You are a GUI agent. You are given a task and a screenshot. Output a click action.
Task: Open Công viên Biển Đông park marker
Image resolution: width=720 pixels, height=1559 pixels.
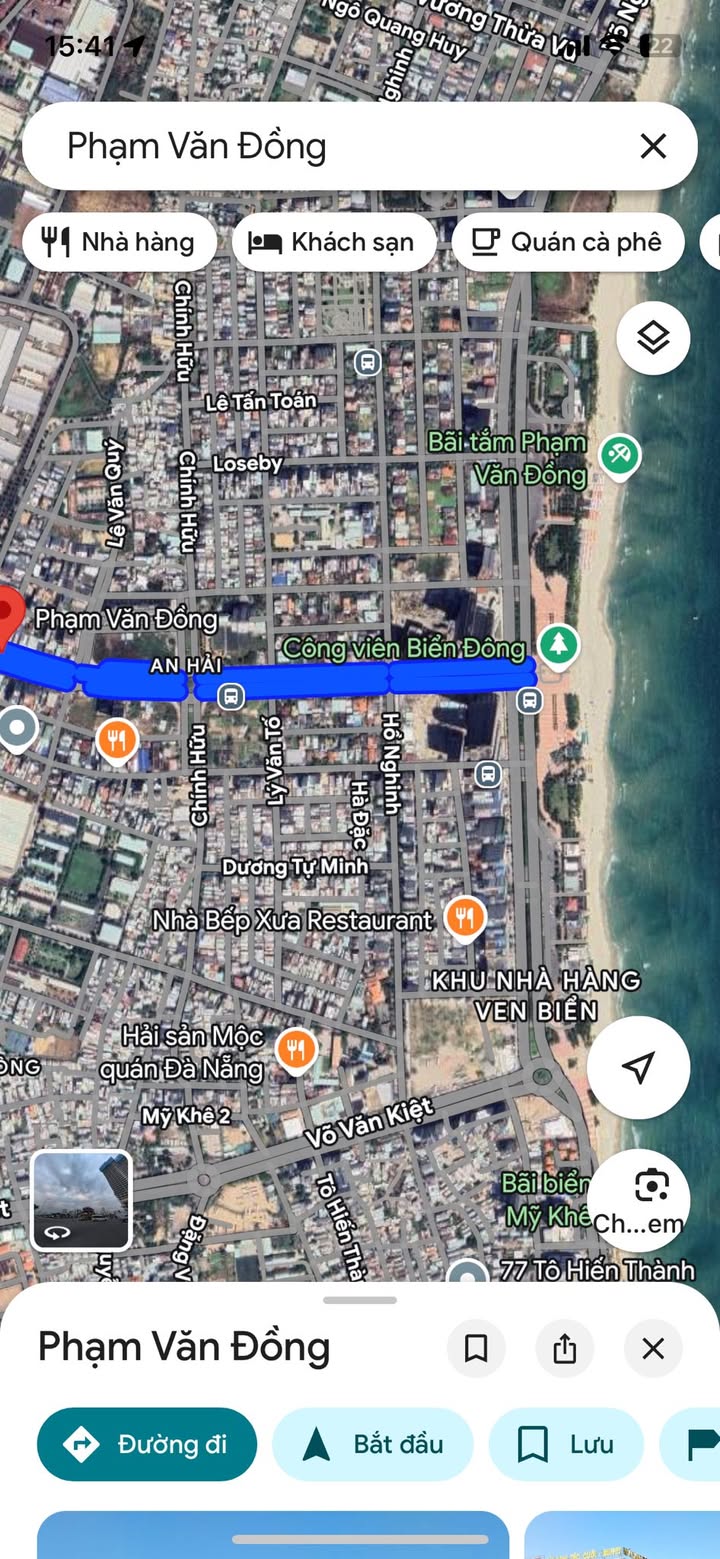coord(558,644)
